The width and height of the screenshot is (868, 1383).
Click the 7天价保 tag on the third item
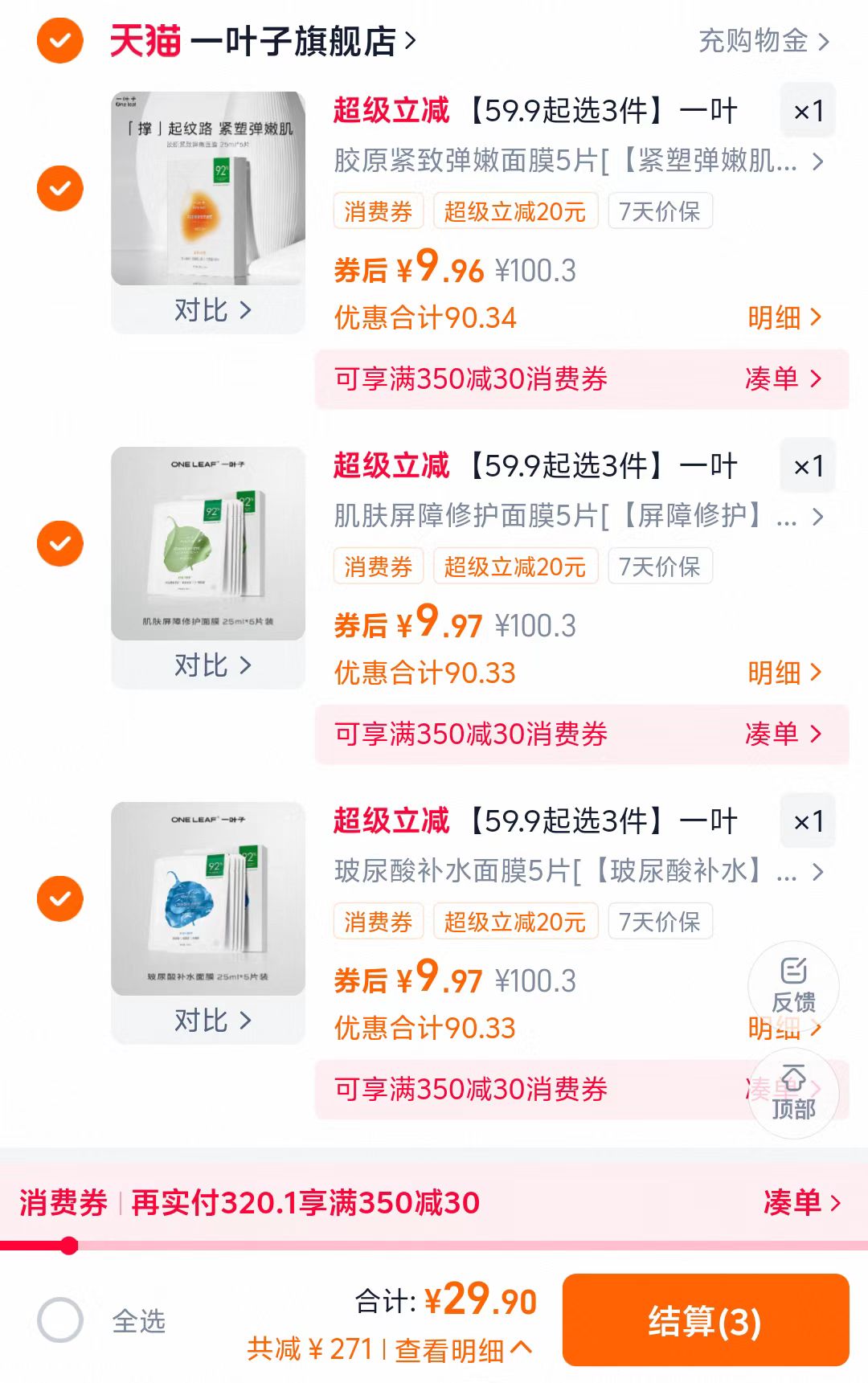tap(662, 921)
